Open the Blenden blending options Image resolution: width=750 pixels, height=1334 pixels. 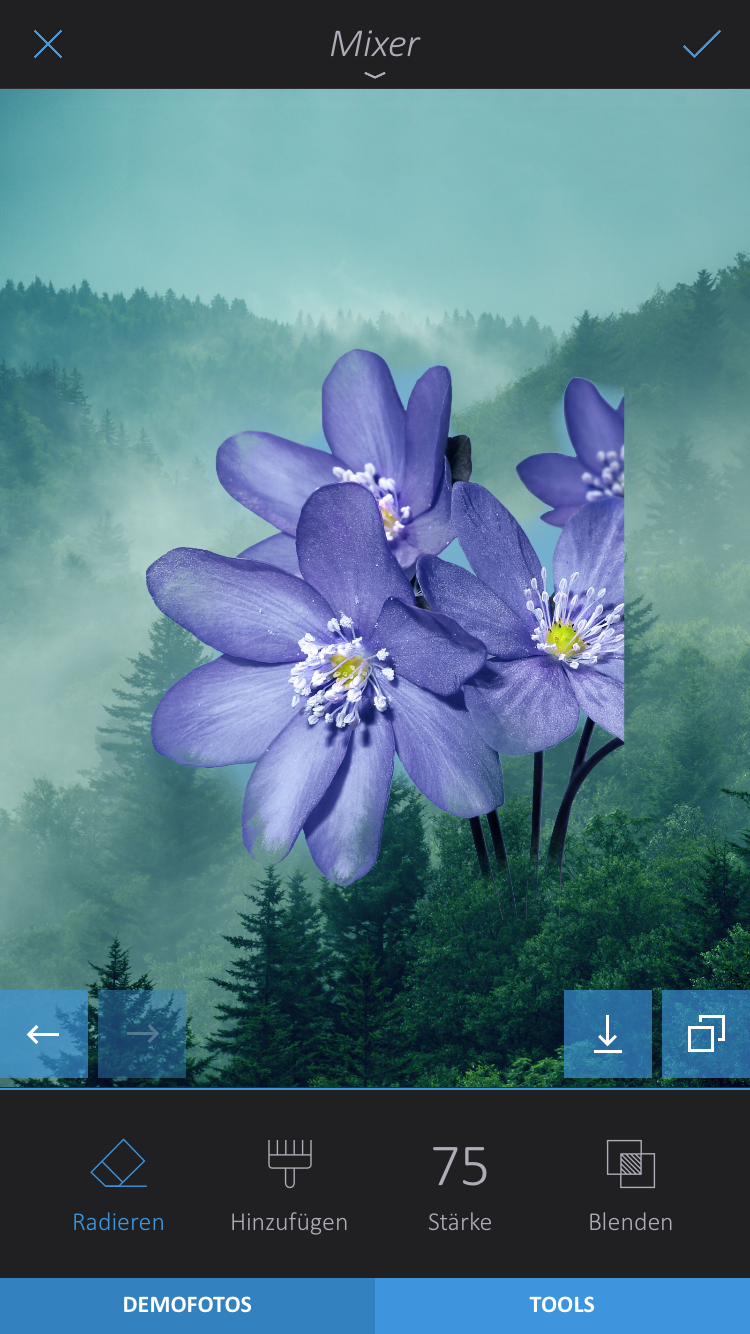[630, 1185]
